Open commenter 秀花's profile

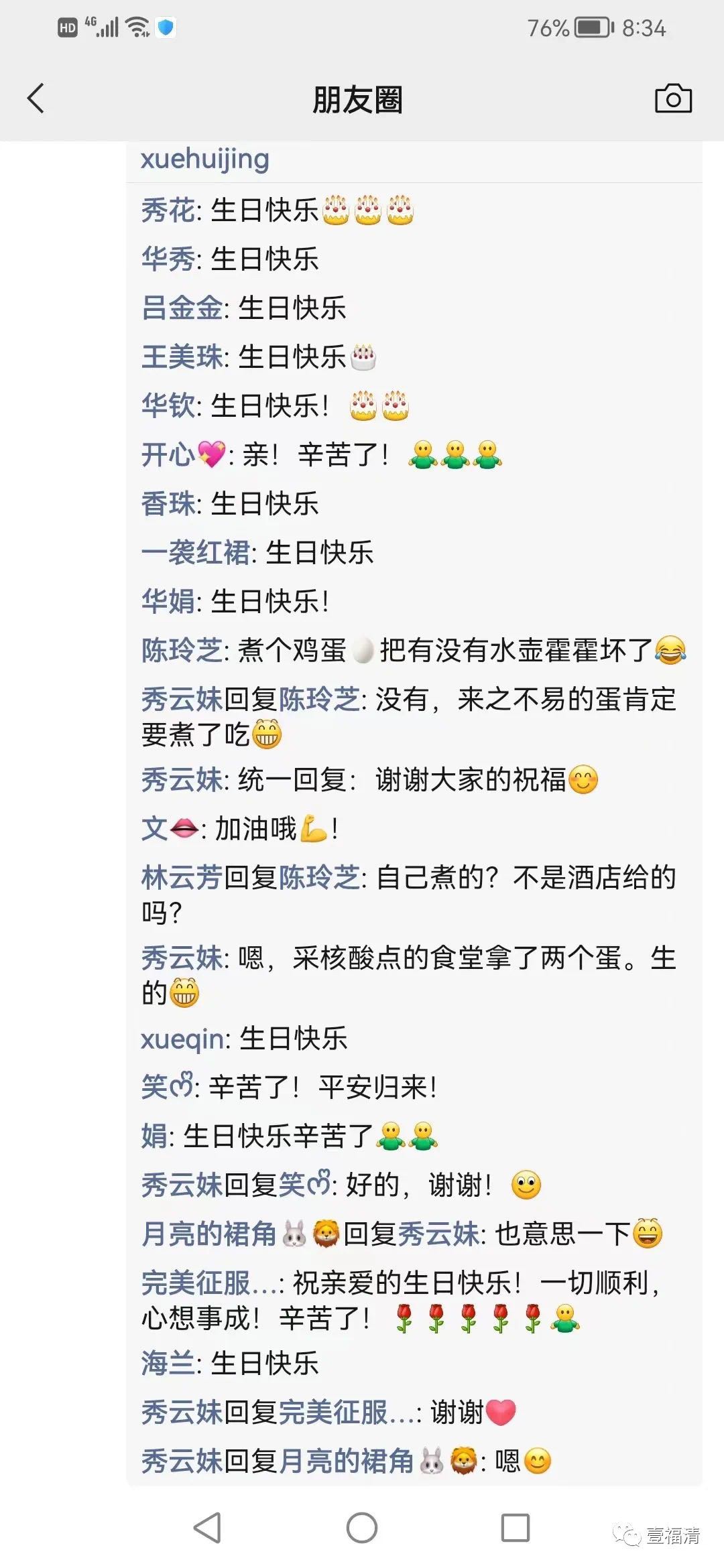(x=168, y=210)
